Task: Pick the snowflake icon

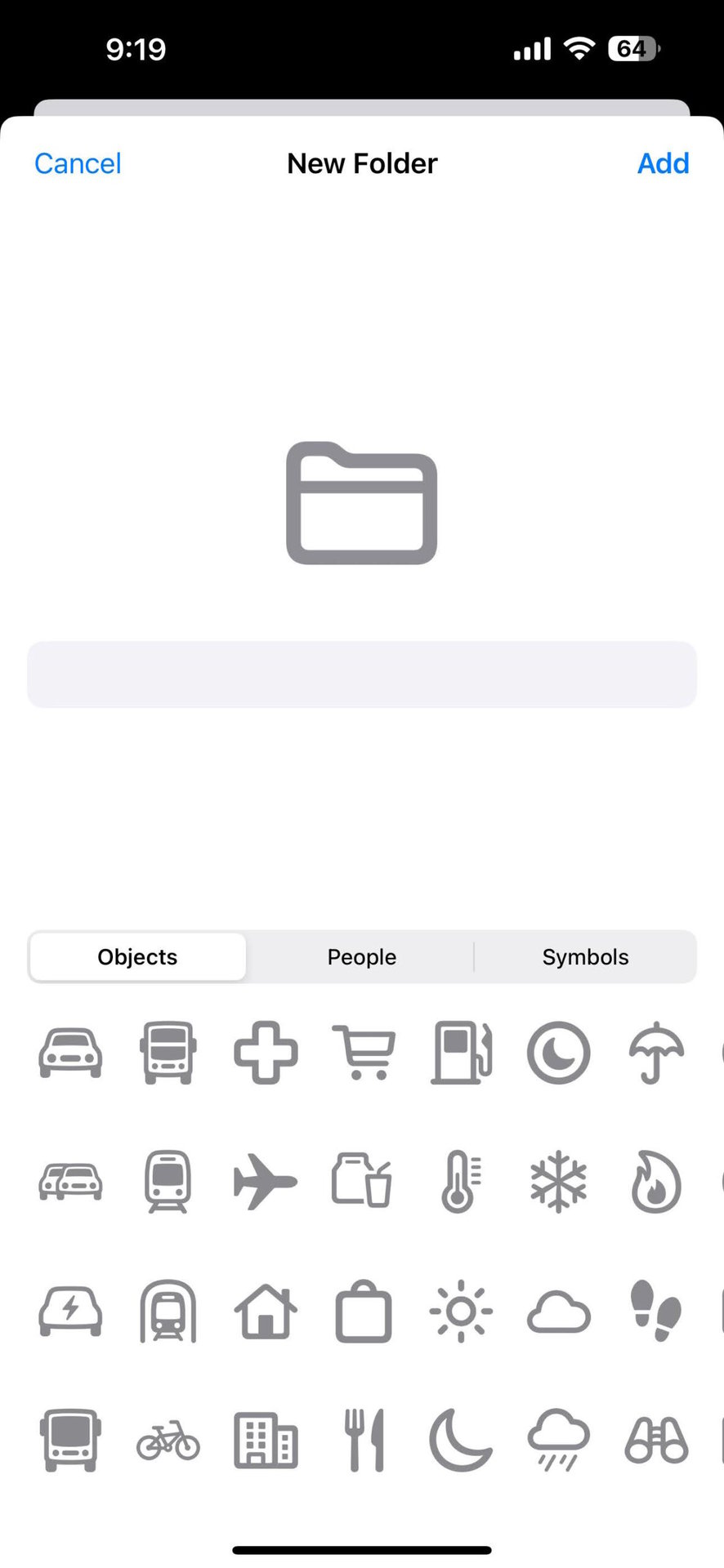Action: 558,1182
